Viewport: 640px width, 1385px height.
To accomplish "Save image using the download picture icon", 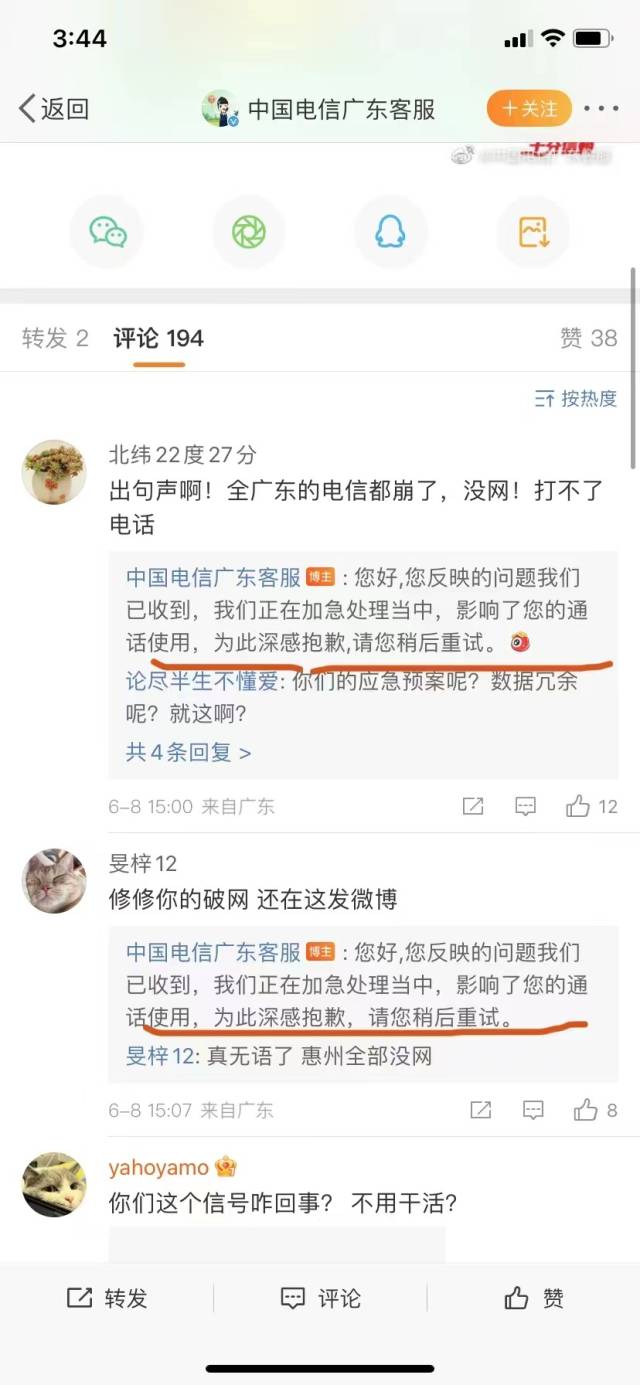I will tap(533, 233).
